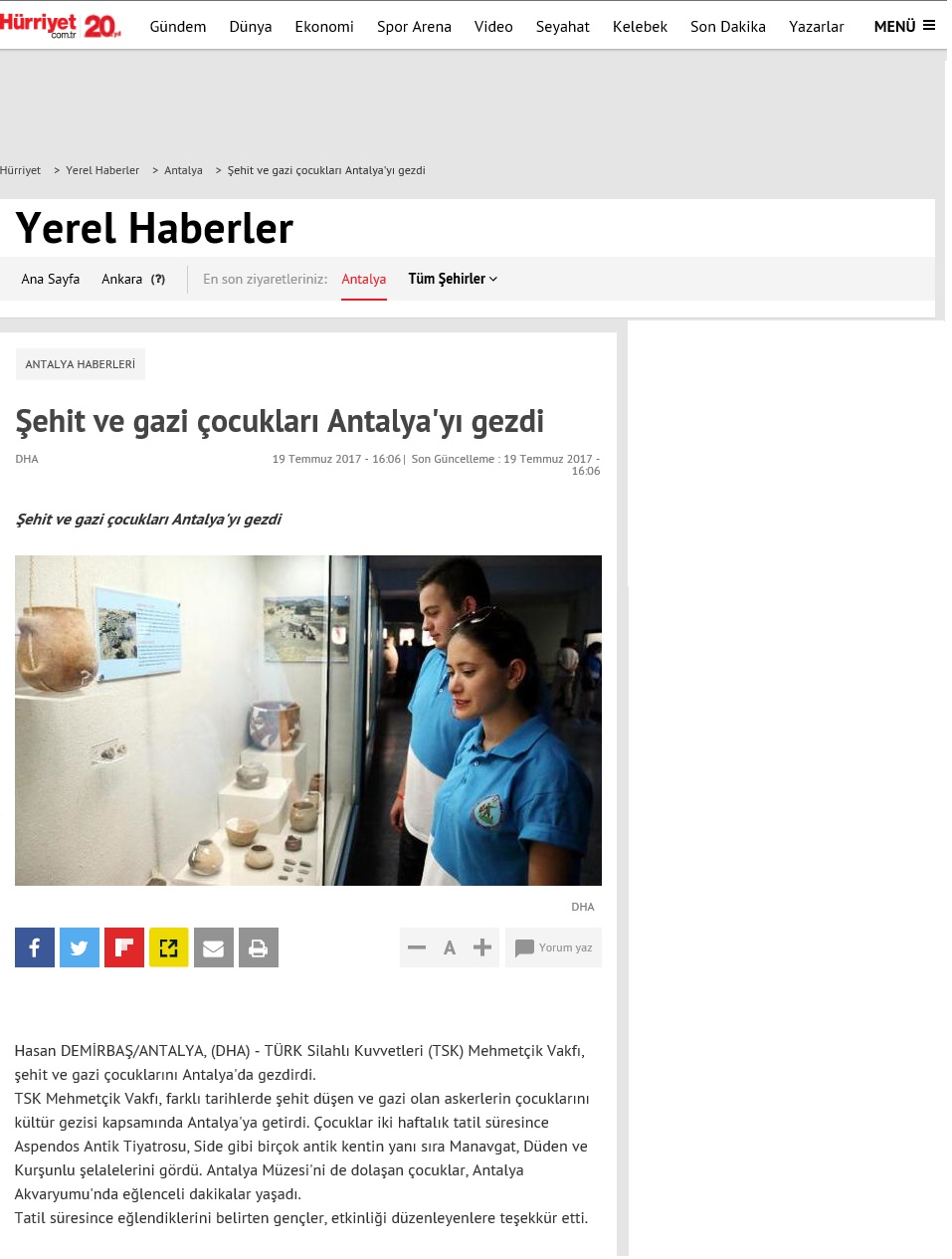Print this article
This screenshot has width=952, height=1259.
pyautogui.click(x=259, y=947)
